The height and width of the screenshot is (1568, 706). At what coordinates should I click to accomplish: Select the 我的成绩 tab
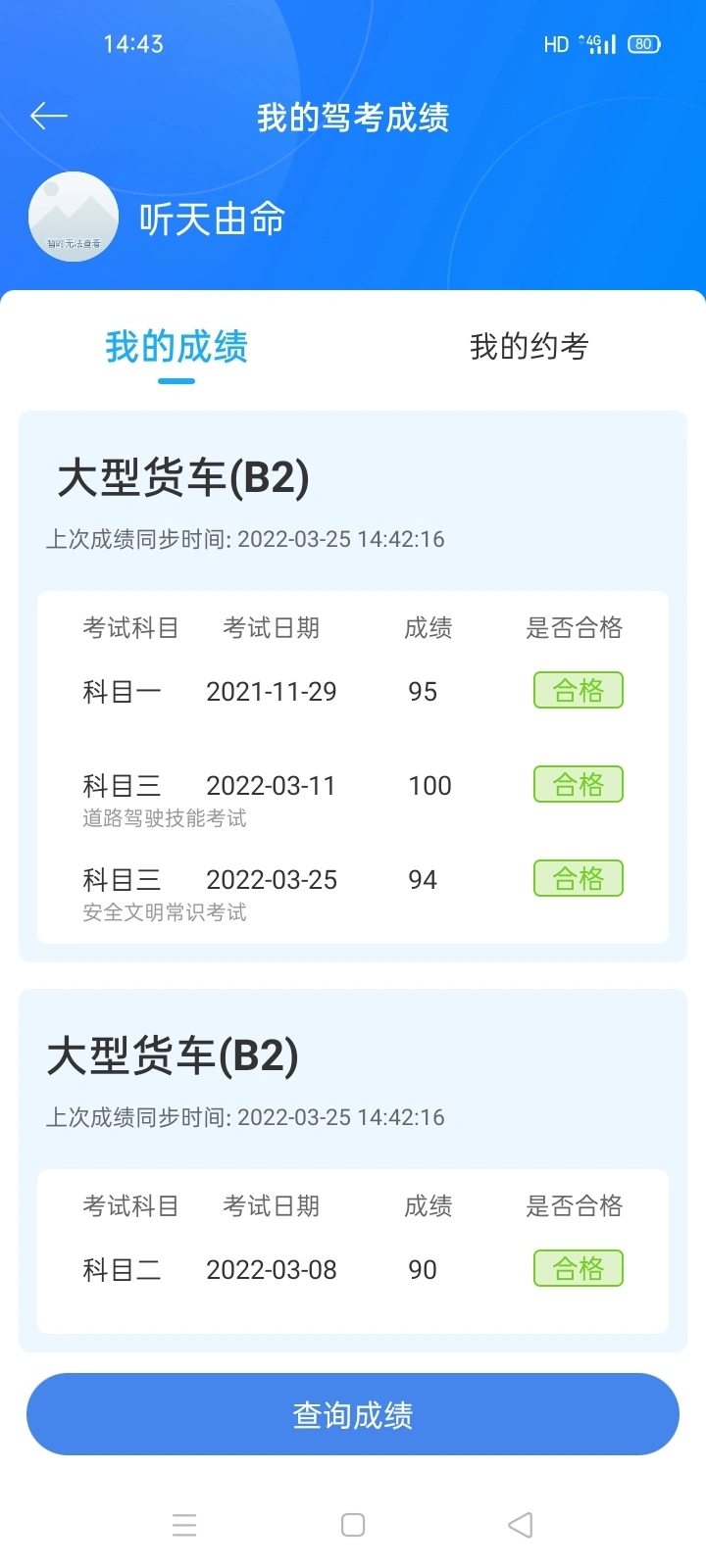click(x=176, y=347)
